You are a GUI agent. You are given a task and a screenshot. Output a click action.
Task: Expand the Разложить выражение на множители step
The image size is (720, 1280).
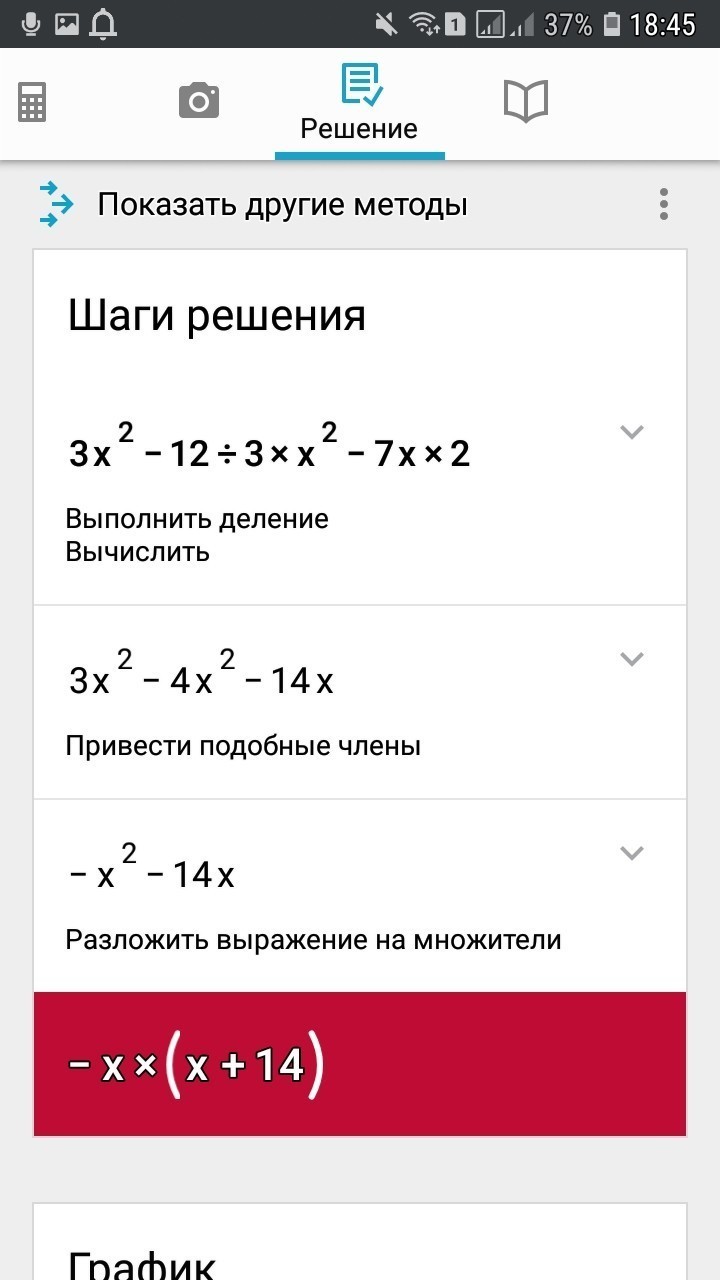click(x=631, y=853)
